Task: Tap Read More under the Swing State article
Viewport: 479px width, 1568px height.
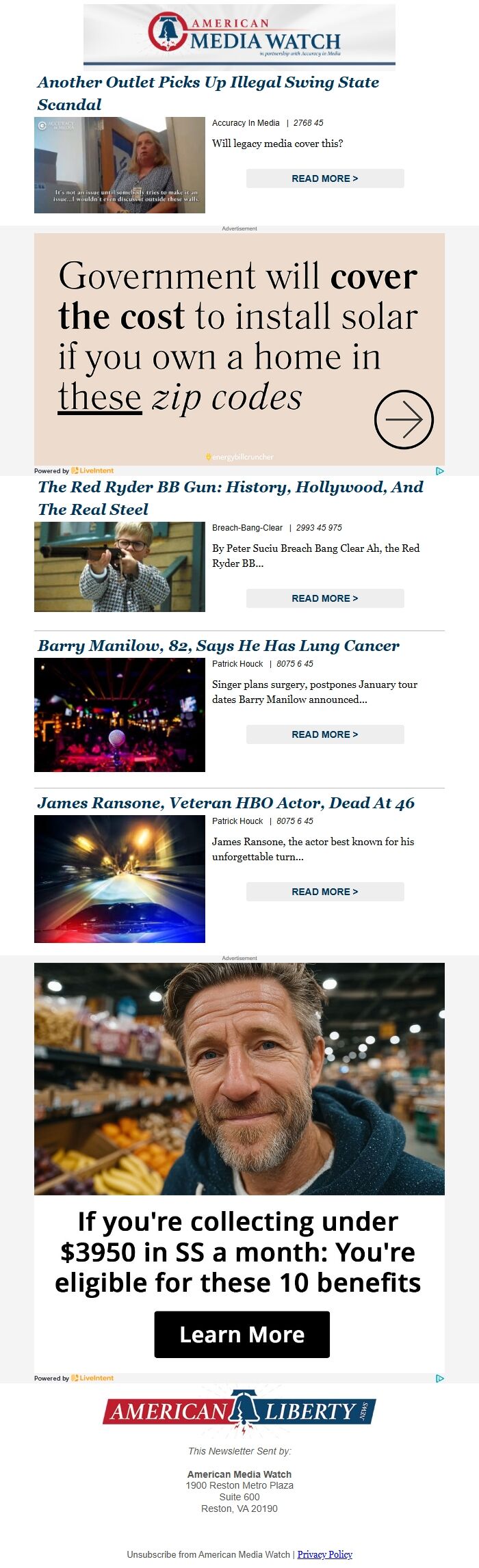Action: [325, 178]
